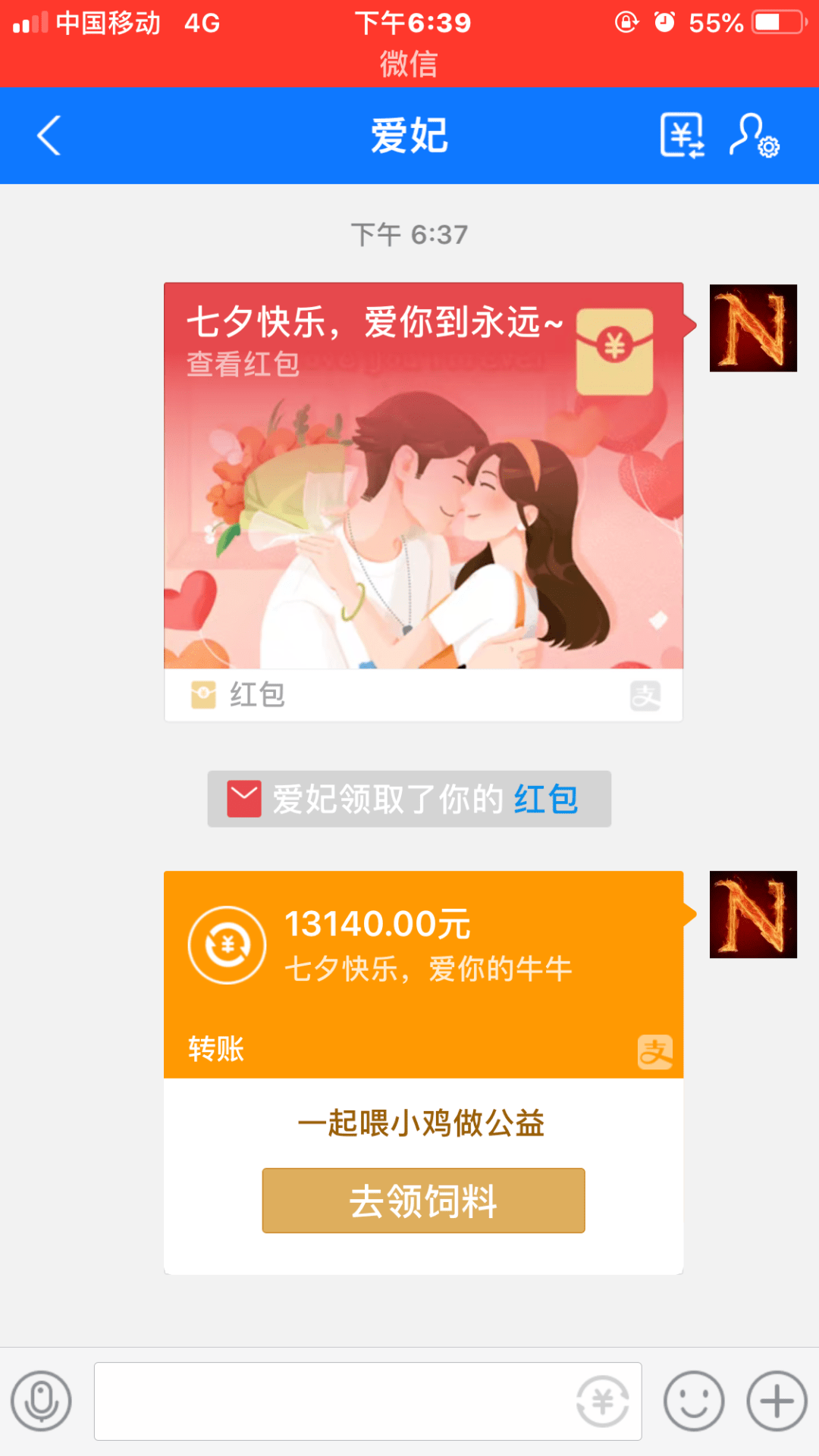This screenshot has height=1456, width=819.
Task: Go back from 爱妃 chat
Action: click(x=49, y=136)
